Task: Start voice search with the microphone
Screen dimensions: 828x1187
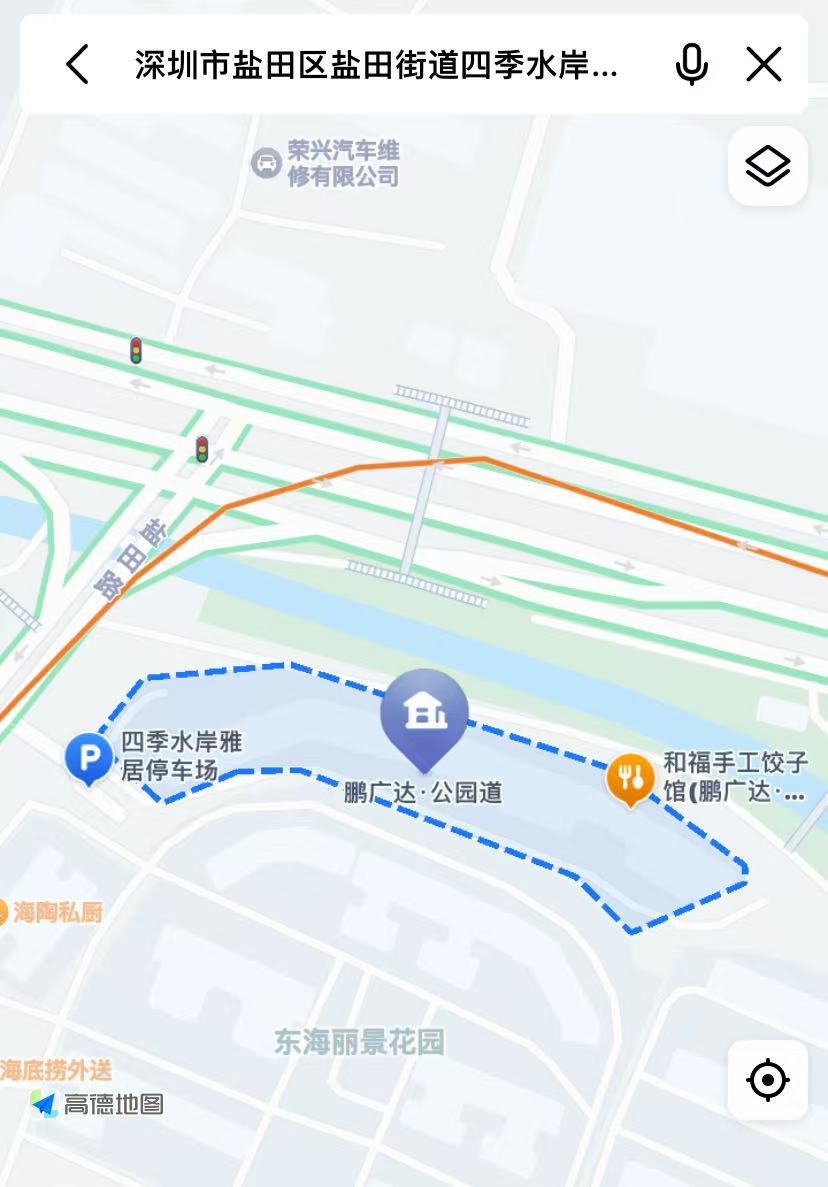Action: click(691, 65)
